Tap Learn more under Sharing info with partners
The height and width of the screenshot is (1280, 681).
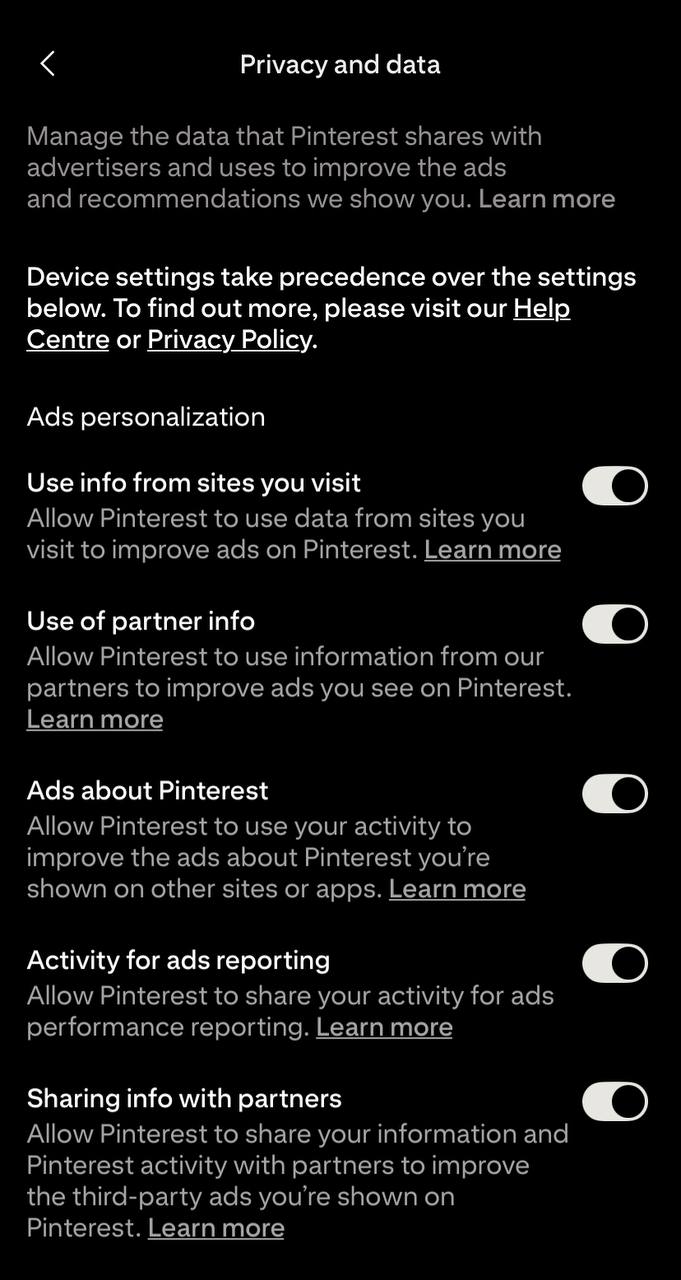216,1228
